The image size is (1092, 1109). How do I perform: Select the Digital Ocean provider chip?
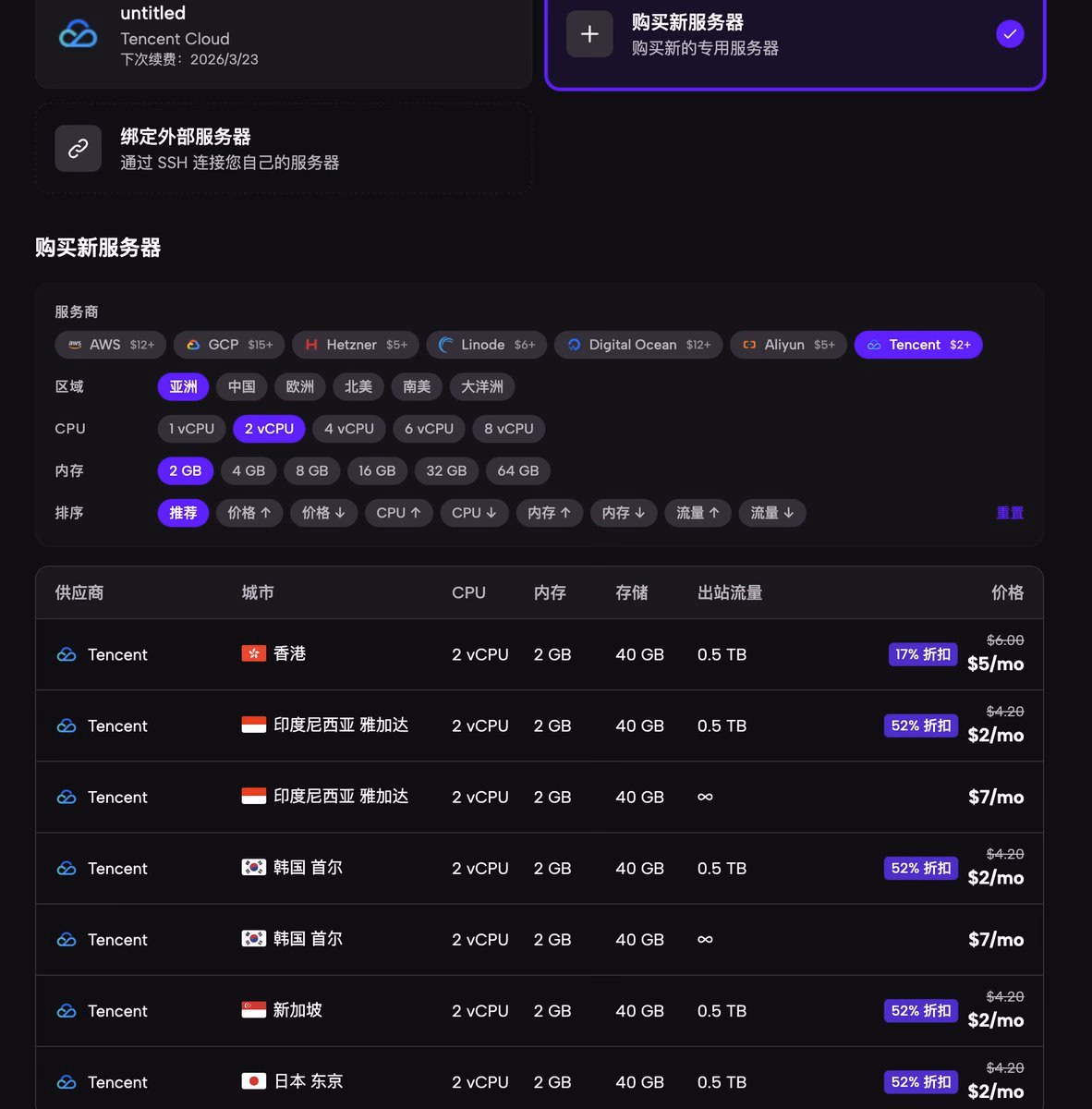tap(638, 345)
